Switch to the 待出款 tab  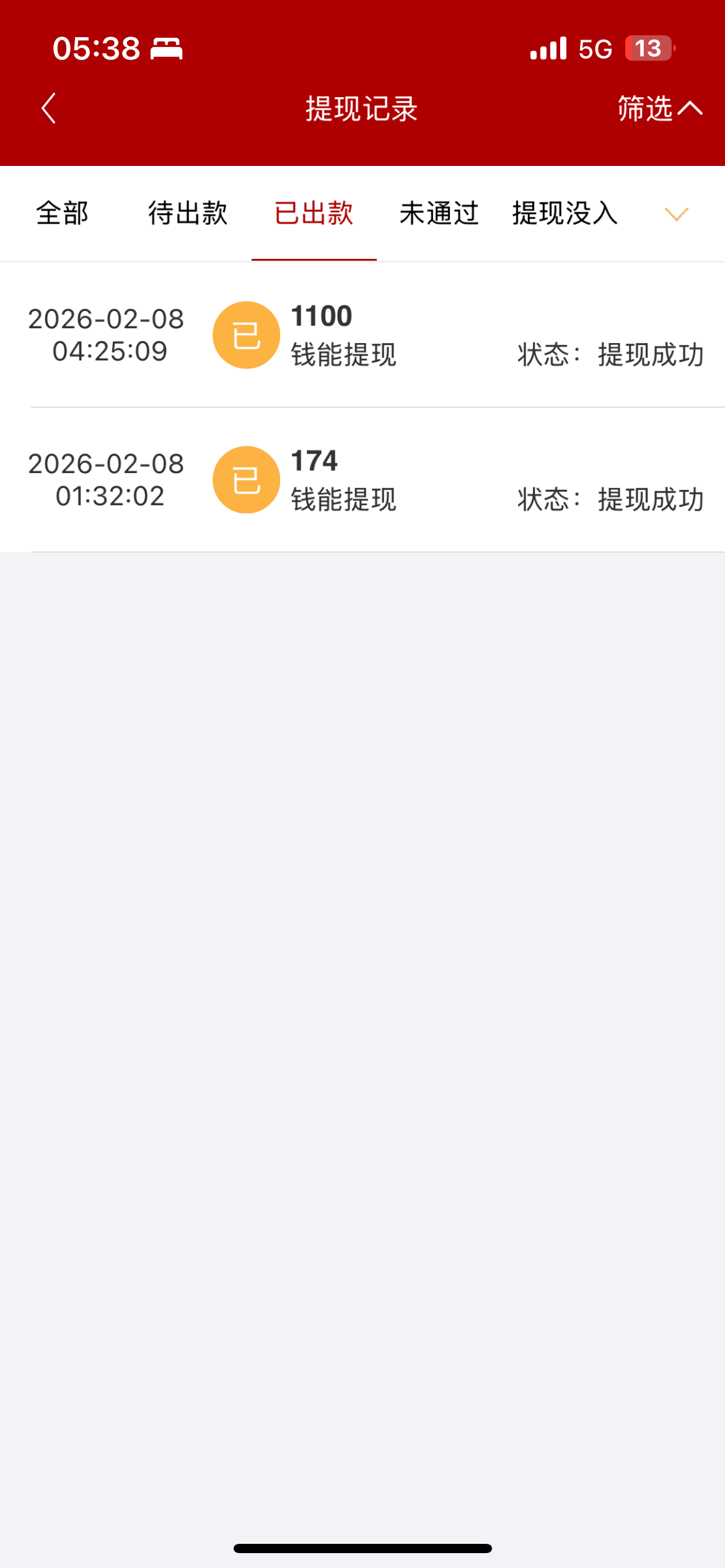click(x=188, y=214)
